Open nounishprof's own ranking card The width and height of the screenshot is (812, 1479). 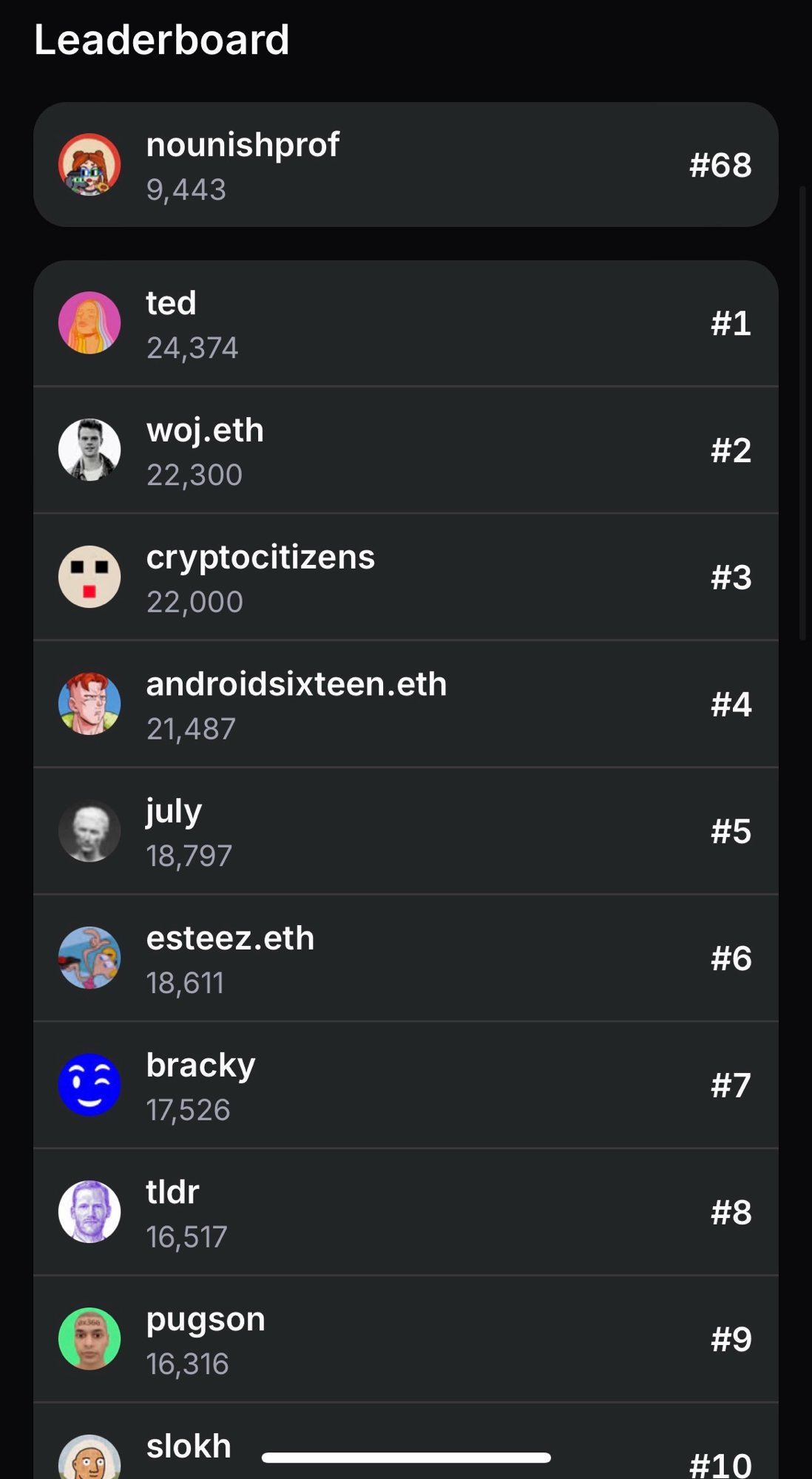point(405,164)
